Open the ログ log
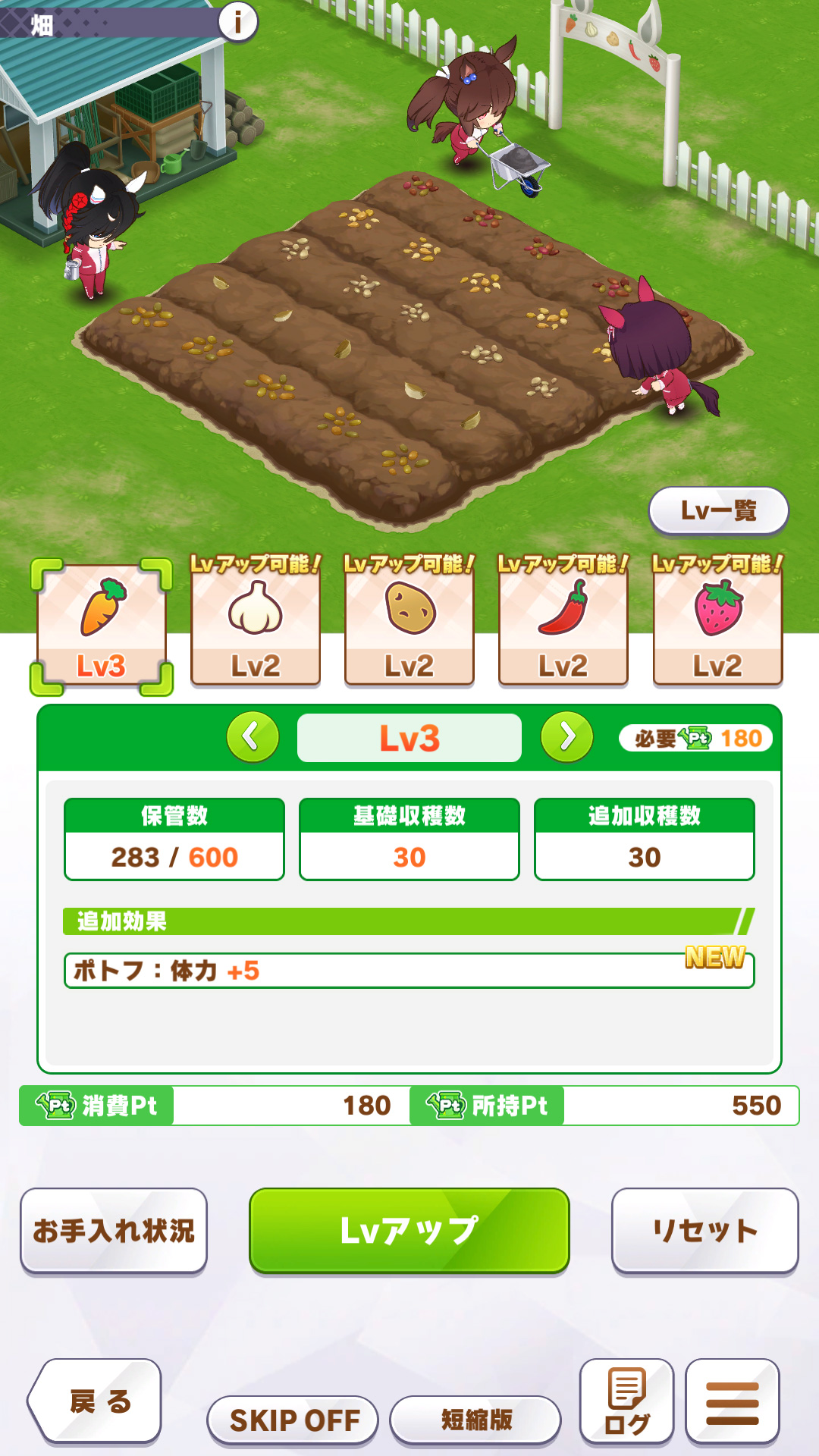Image resolution: width=819 pixels, height=1456 pixels. click(x=626, y=1401)
